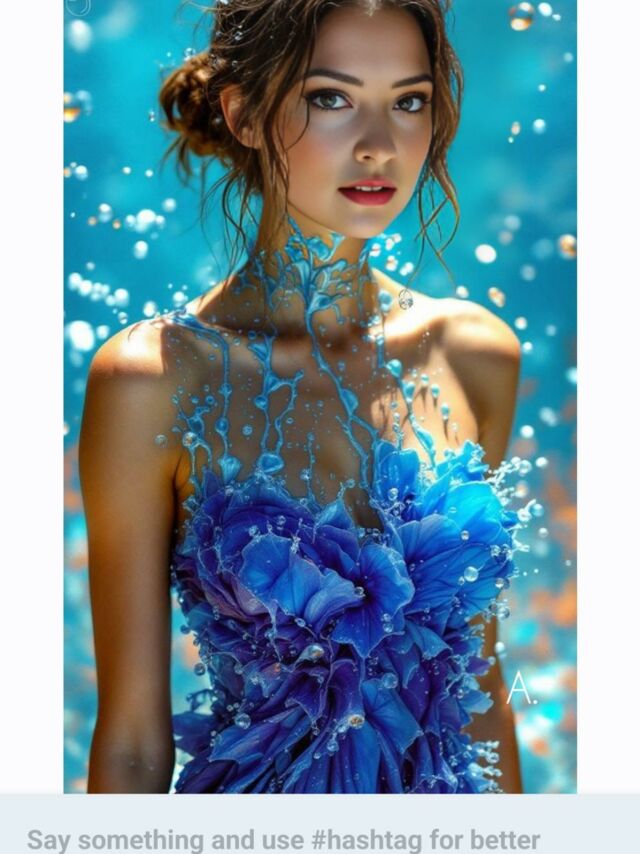The image size is (640, 854).
Task: Tap the caption field to say something
Action: click(x=284, y=838)
